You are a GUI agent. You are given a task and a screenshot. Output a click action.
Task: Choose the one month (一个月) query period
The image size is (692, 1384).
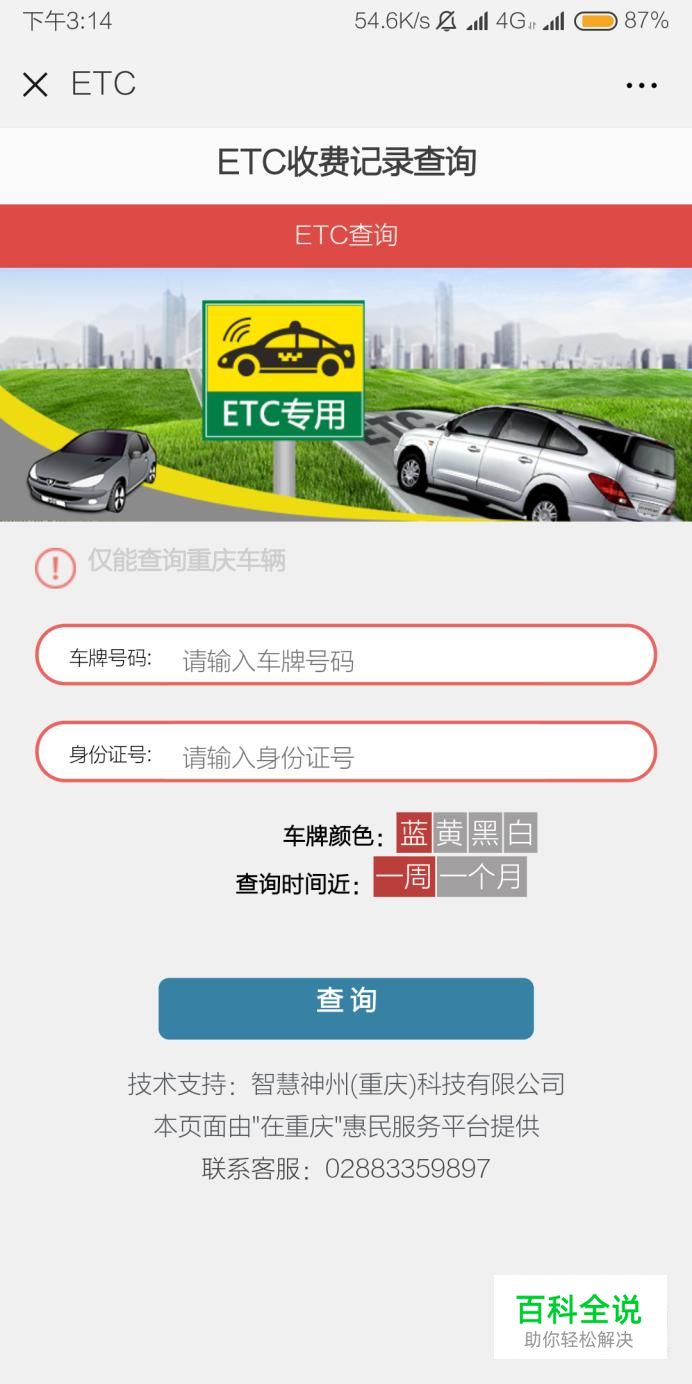481,877
